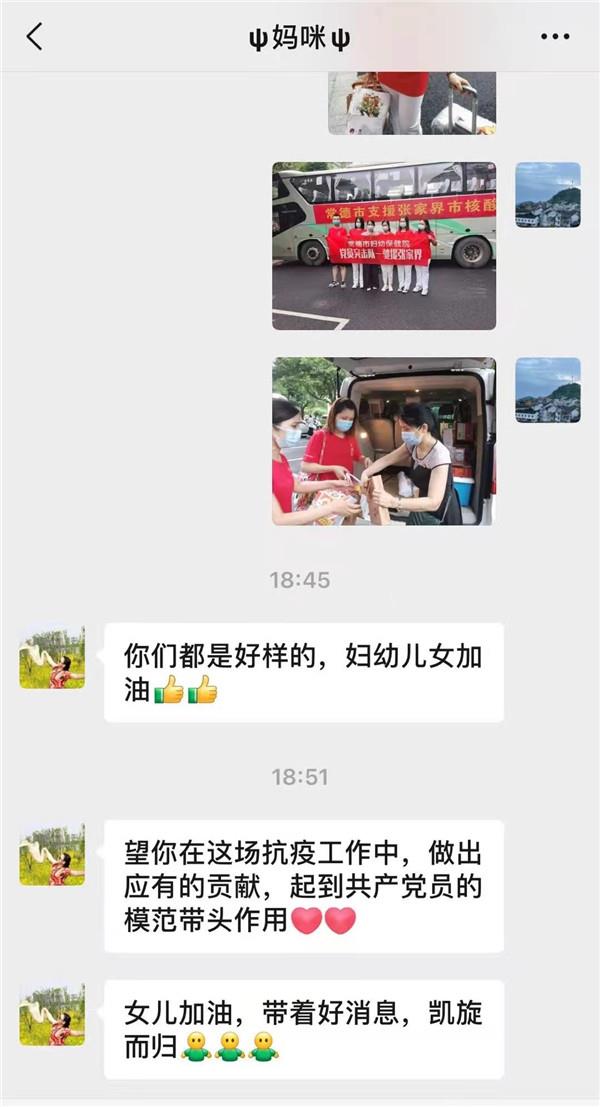Open 妈咪's avatar beside 妇幼儿女加油 message
Viewport: 600px width, 1107px height.
[52, 657]
